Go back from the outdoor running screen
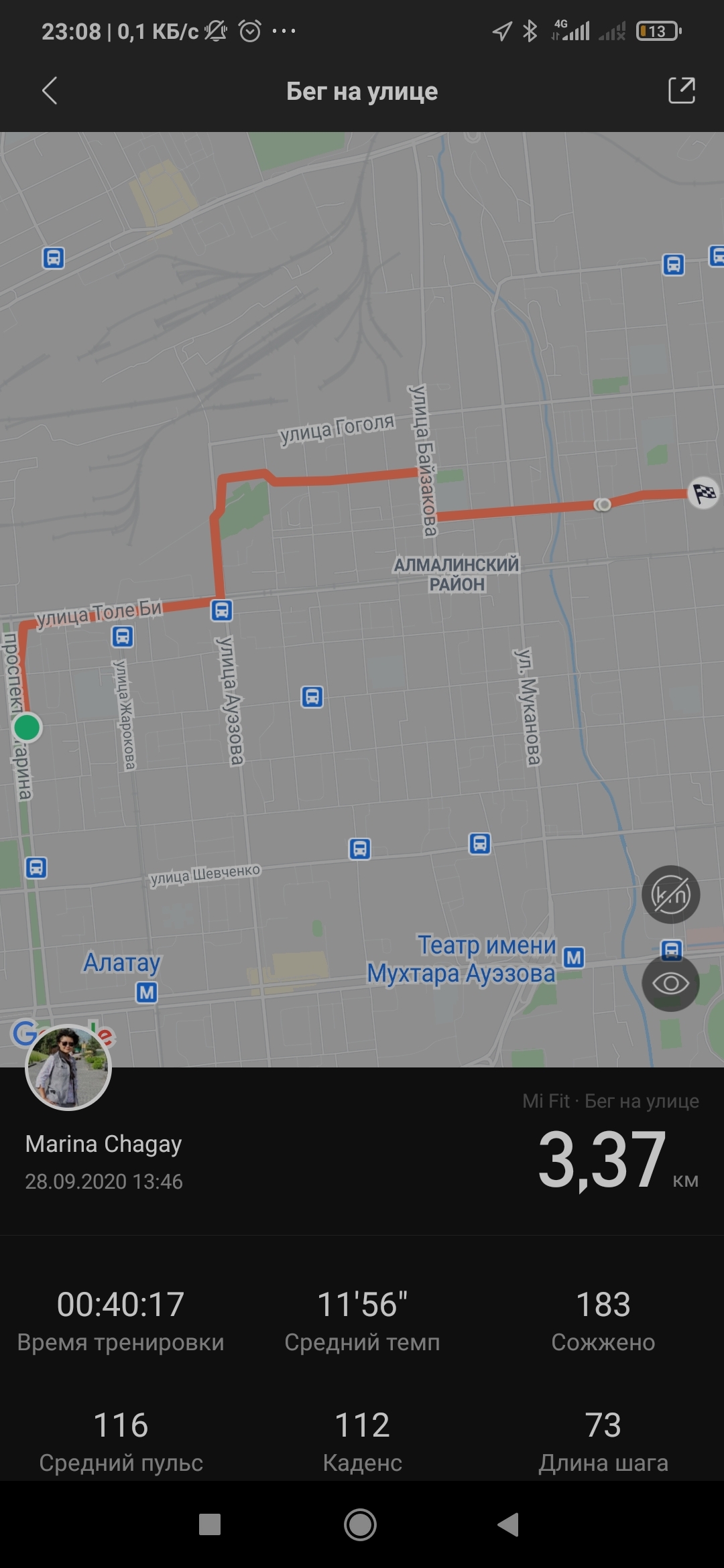This screenshot has height=1568, width=724. (x=50, y=91)
